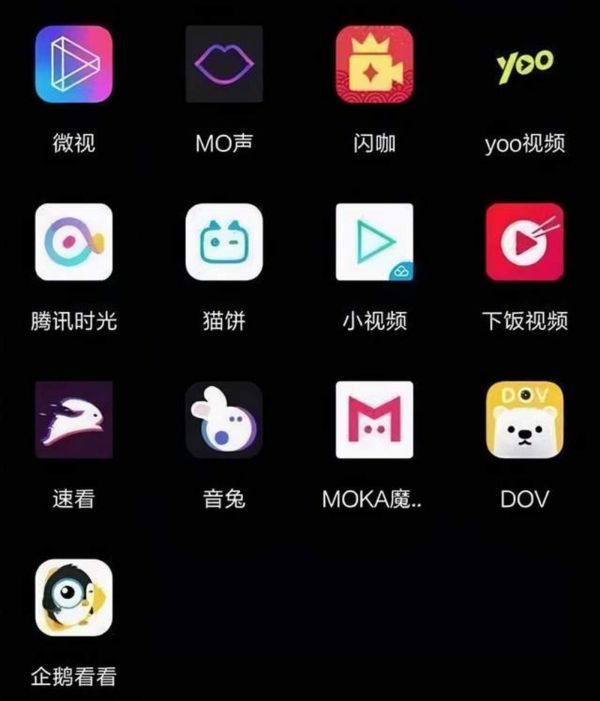
Task: Open the 腾讯时光 app
Action: tap(74, 242)
